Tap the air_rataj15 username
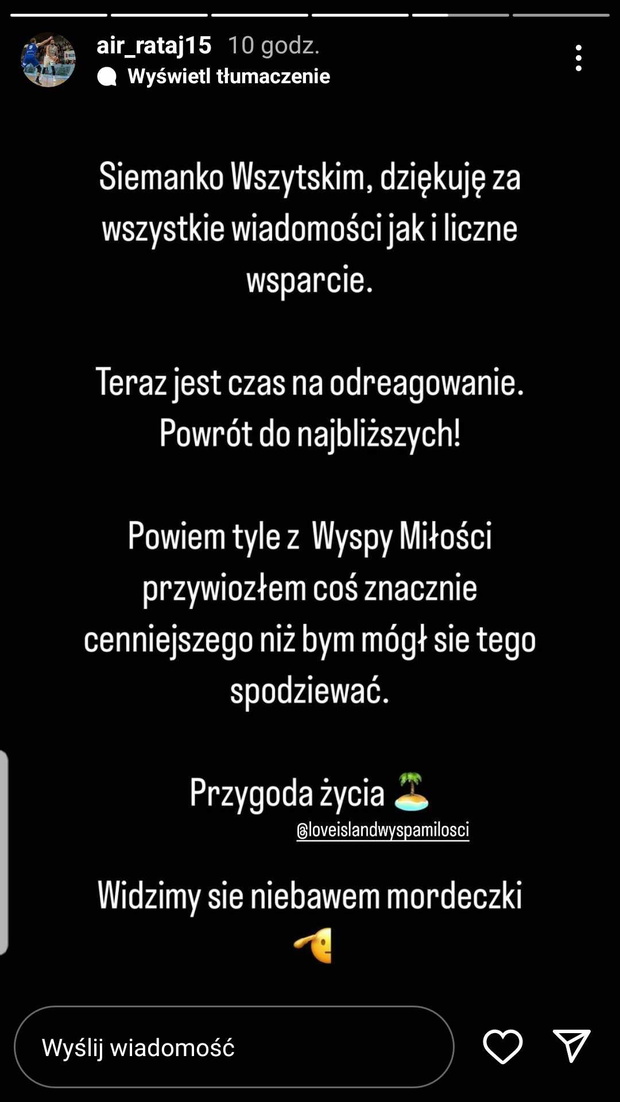The width and height of the screenshot is (620, 1102). tap(154, 47)
